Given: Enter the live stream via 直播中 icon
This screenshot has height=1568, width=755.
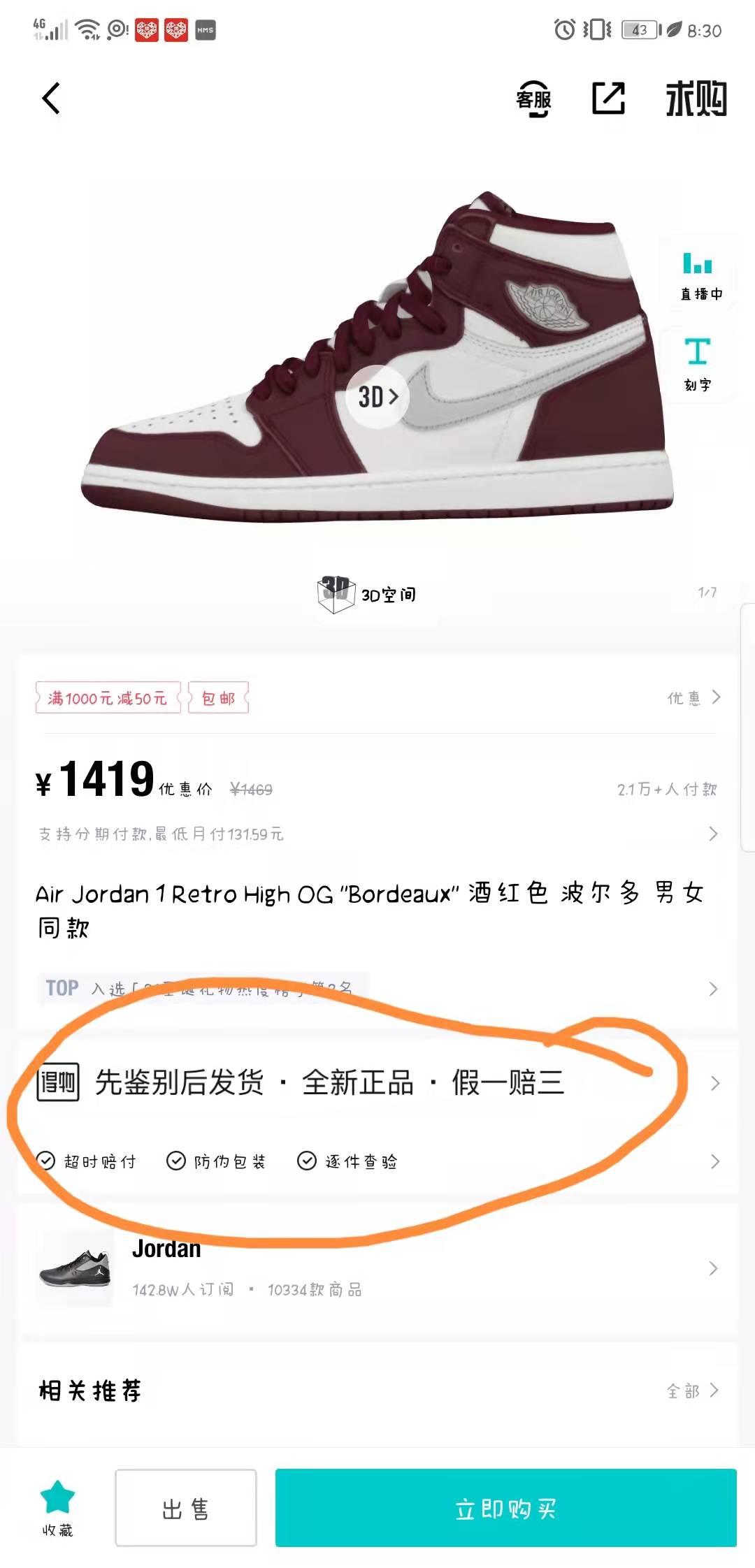Looking at the screenshot, I should 697,276.
